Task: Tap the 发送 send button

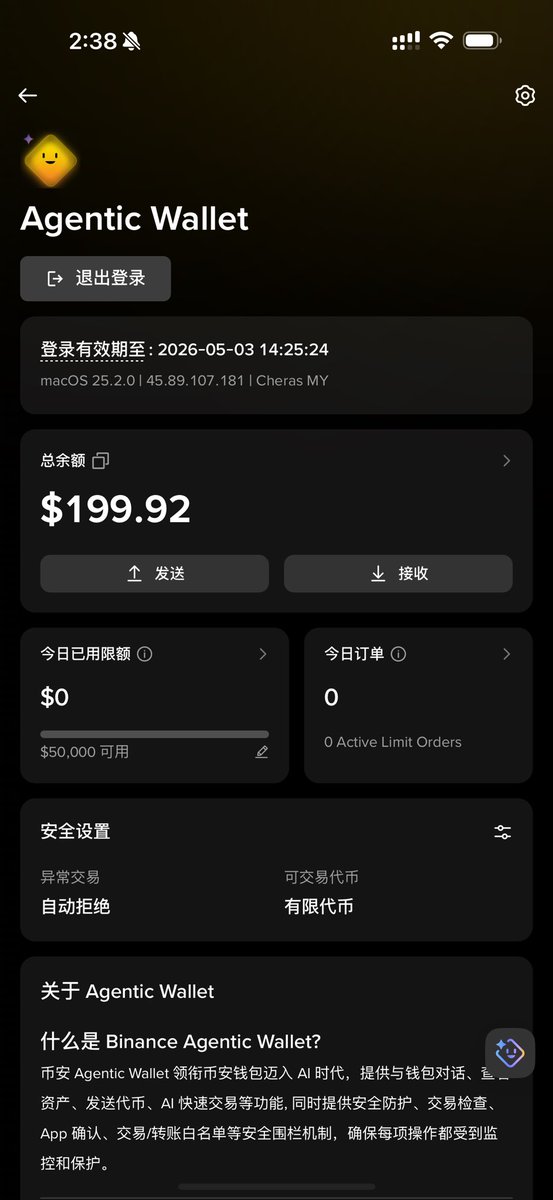Action: point(155,574)
